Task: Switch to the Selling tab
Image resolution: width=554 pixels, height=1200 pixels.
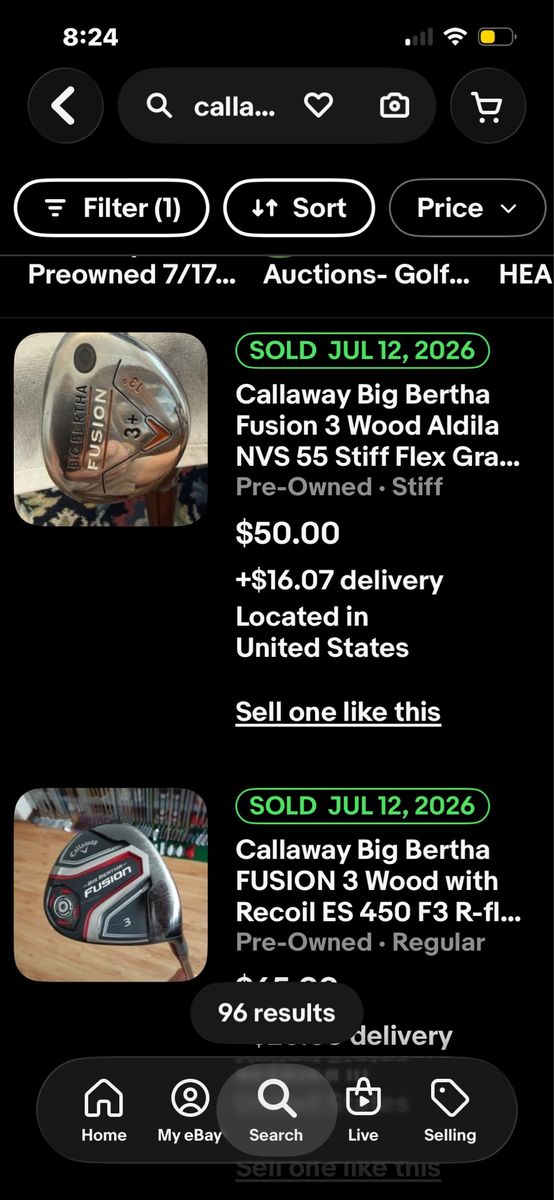Action: [450, 1110]
